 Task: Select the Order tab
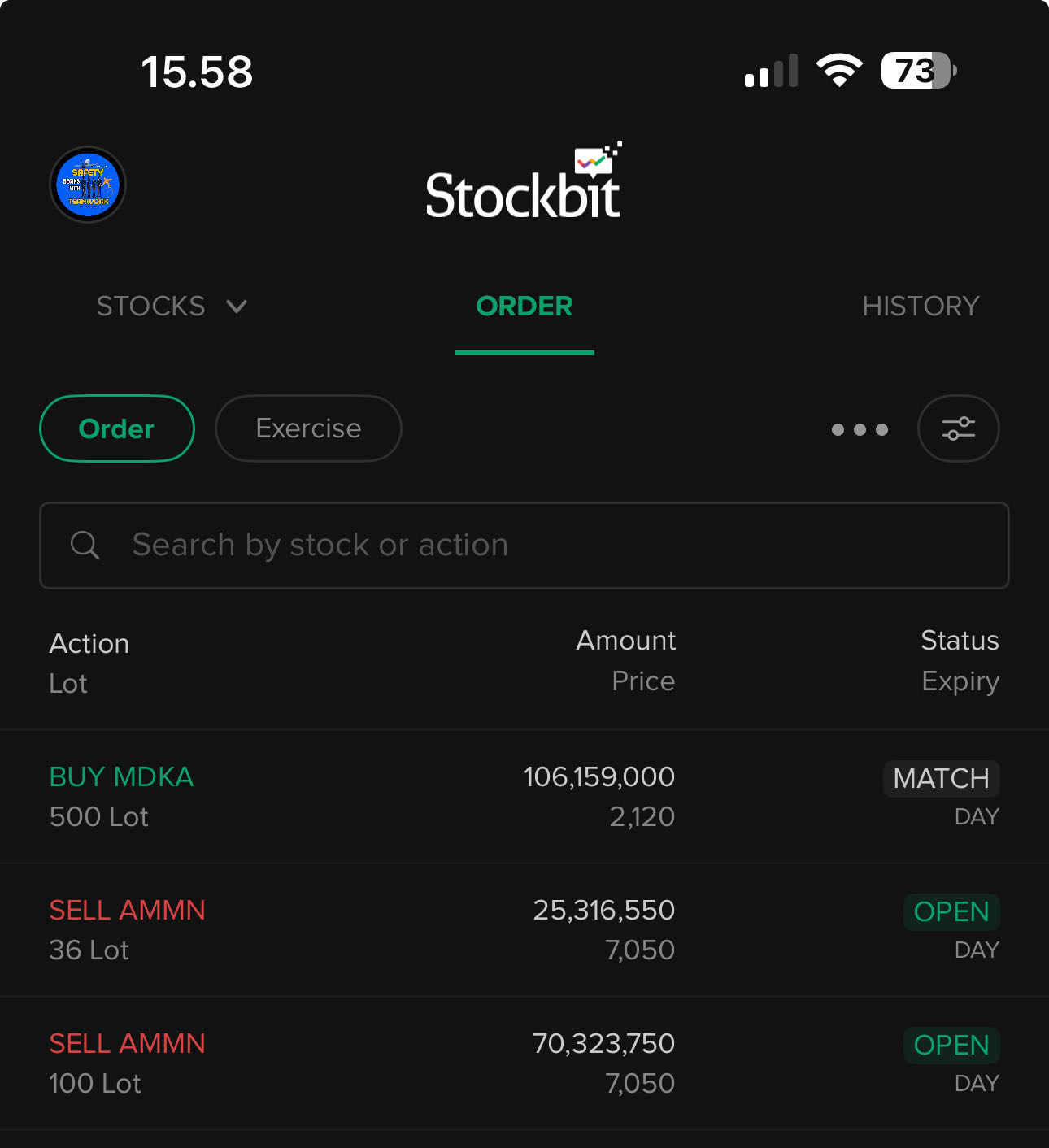pos(524,307)
